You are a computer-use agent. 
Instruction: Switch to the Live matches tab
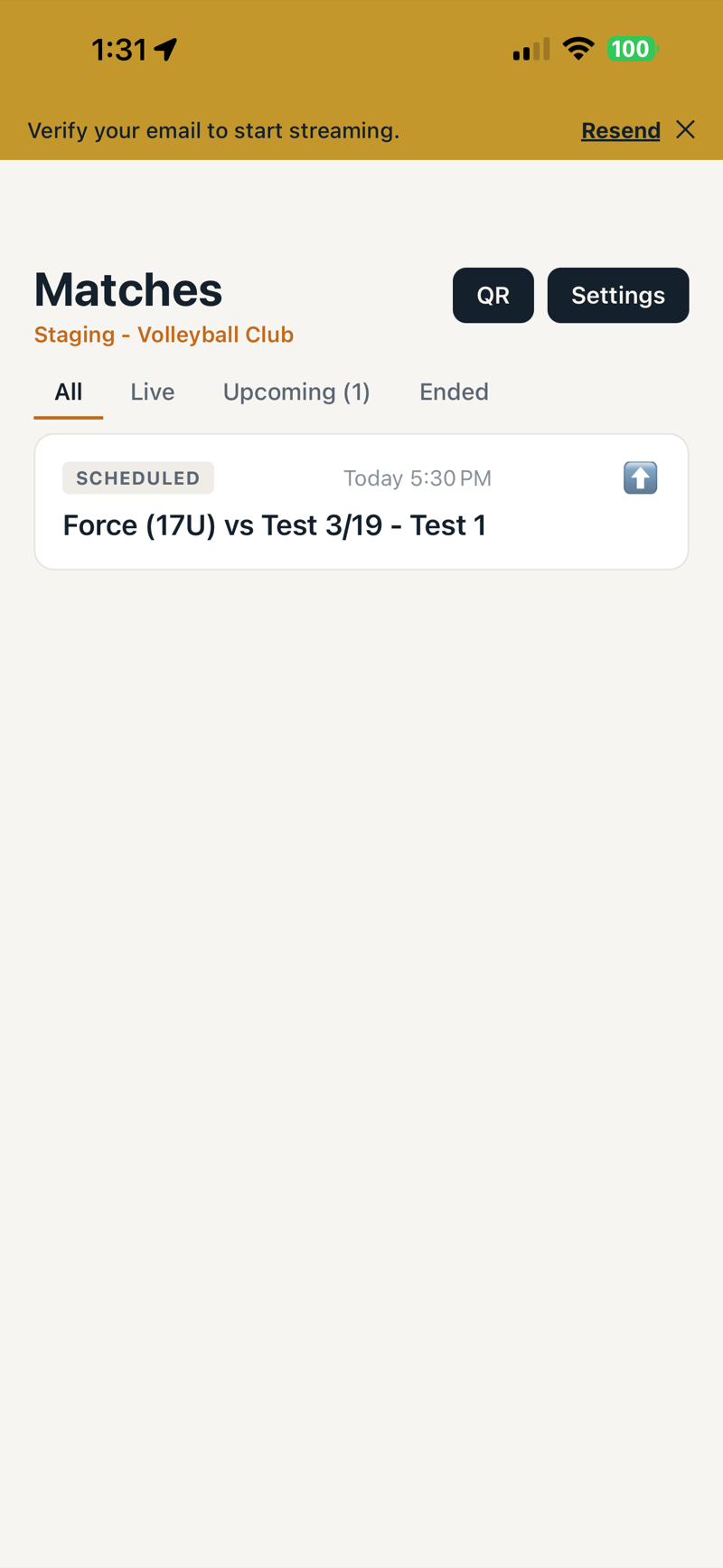pyautogui.click(x=152, y=392)
